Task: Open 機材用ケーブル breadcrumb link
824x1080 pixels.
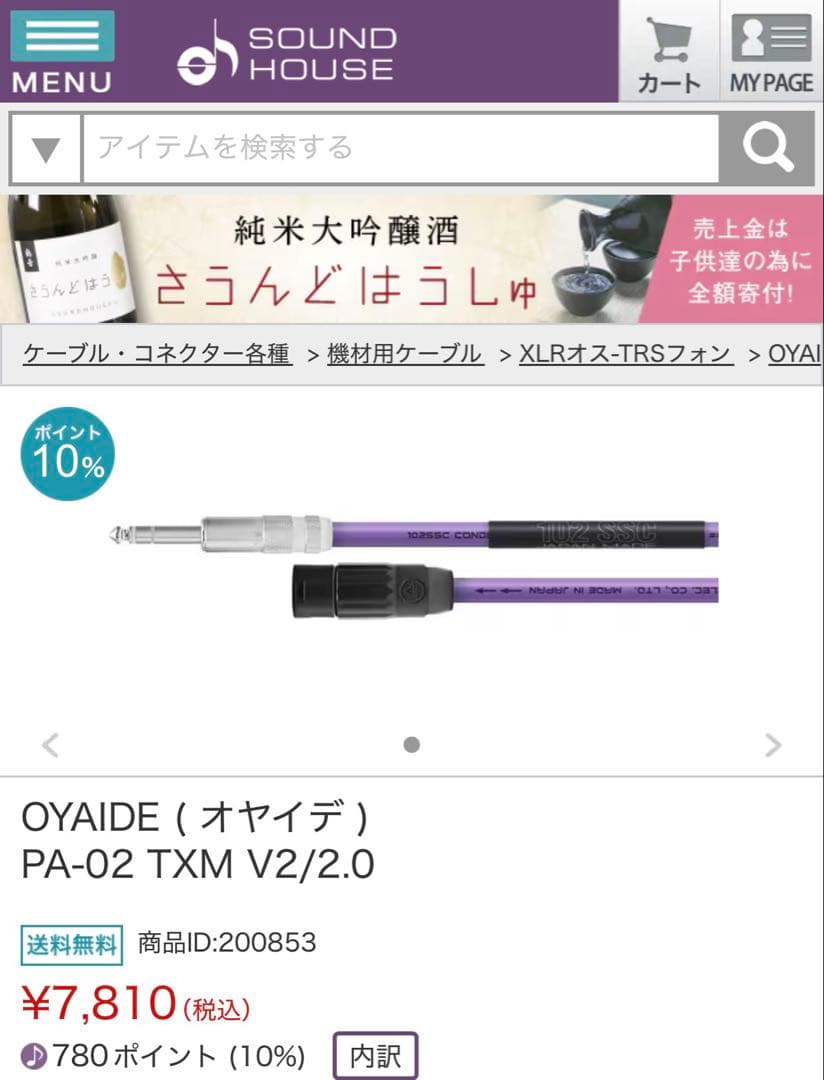Action: pyautogui.click(x=405, y=354)
